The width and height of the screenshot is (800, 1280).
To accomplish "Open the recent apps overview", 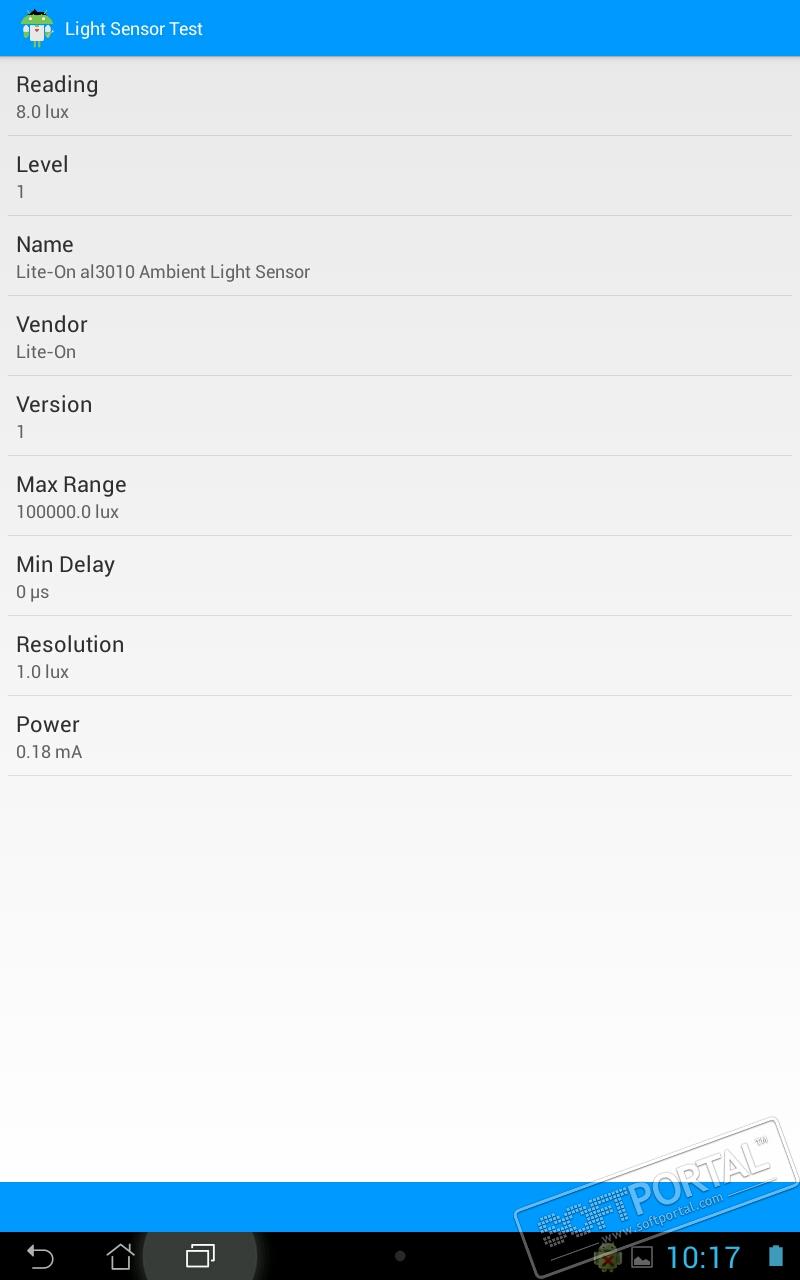I will pyautogui.click(x=200, y=1256).
